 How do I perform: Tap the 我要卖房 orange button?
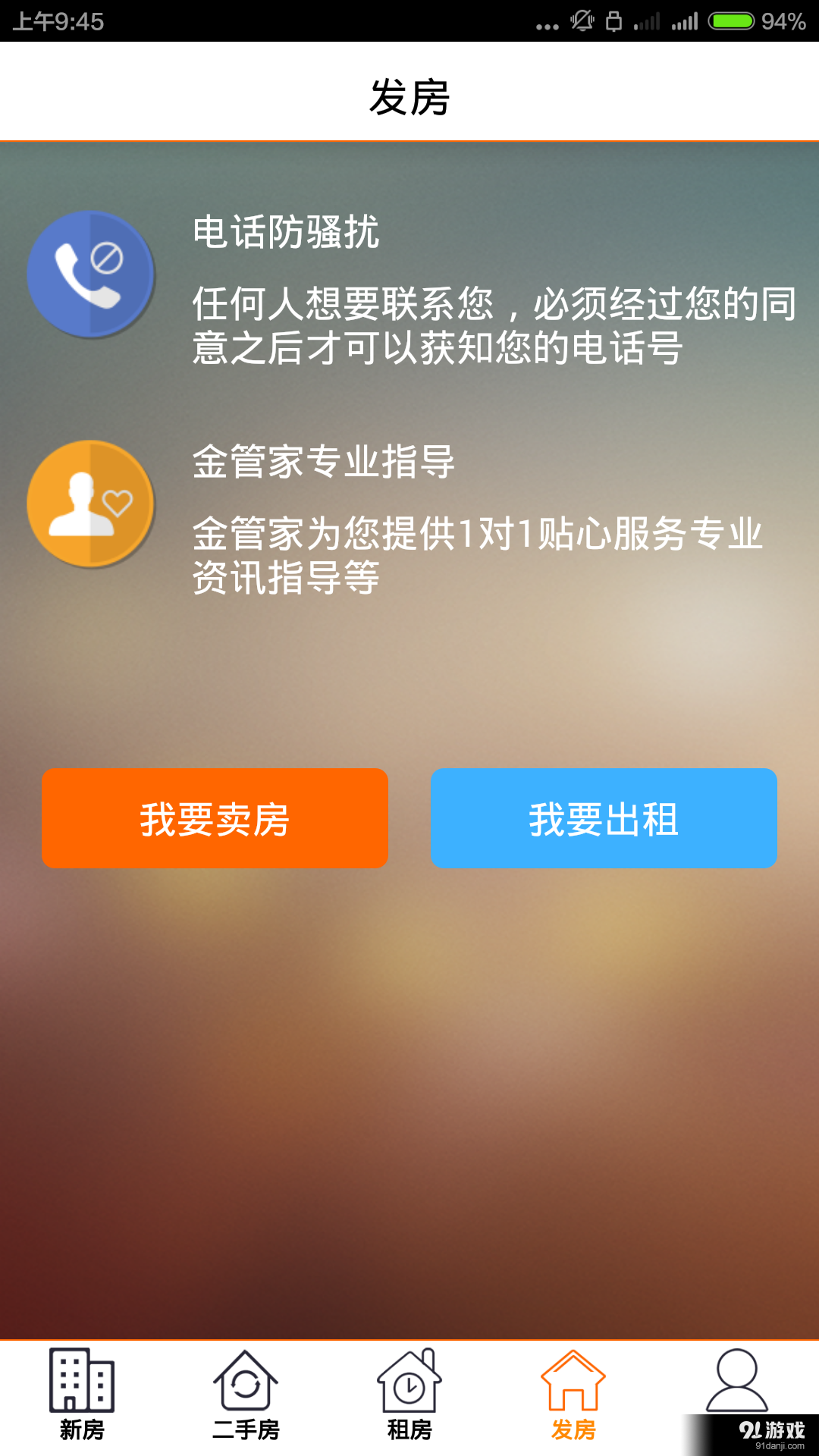215,817
